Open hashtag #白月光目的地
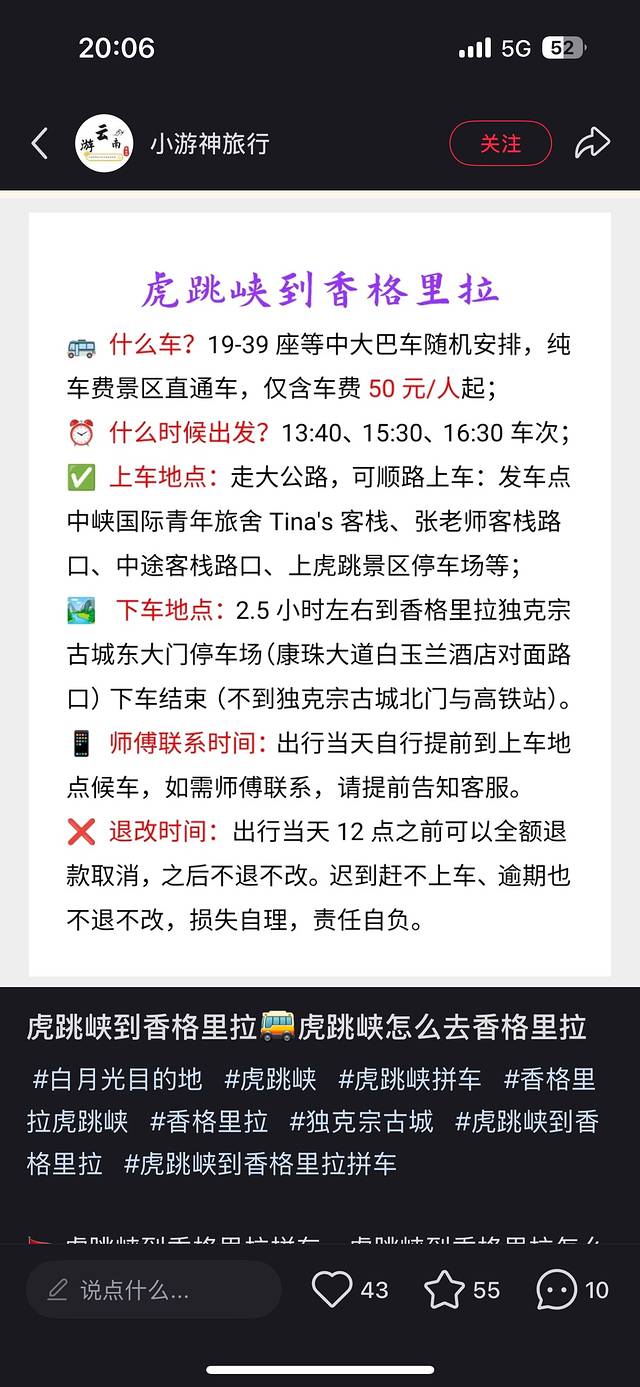The image size is (640, 1387). tap(117, 1079)
